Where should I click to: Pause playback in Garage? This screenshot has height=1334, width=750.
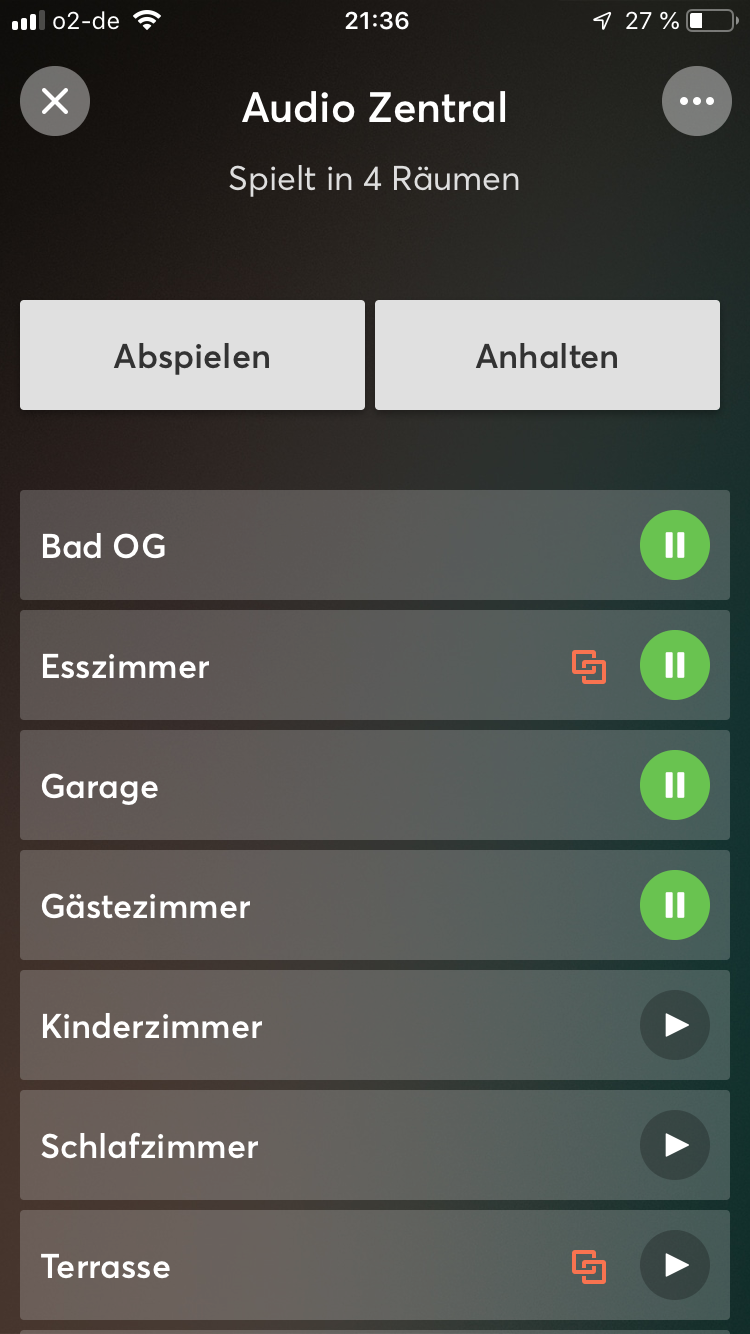675,785
